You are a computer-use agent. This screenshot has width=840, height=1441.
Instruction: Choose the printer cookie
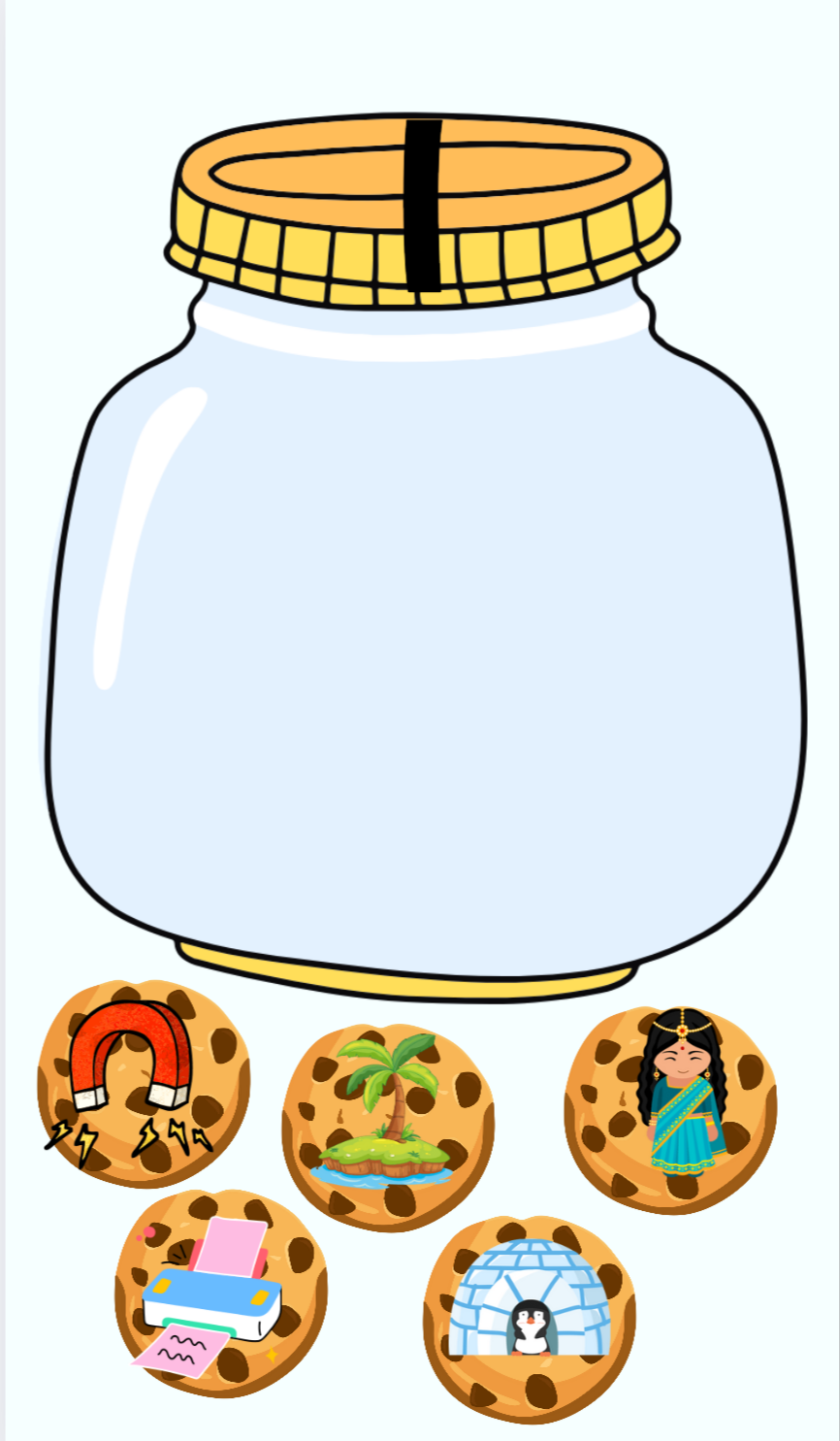pyautogui.click(x=221, y=1294)
